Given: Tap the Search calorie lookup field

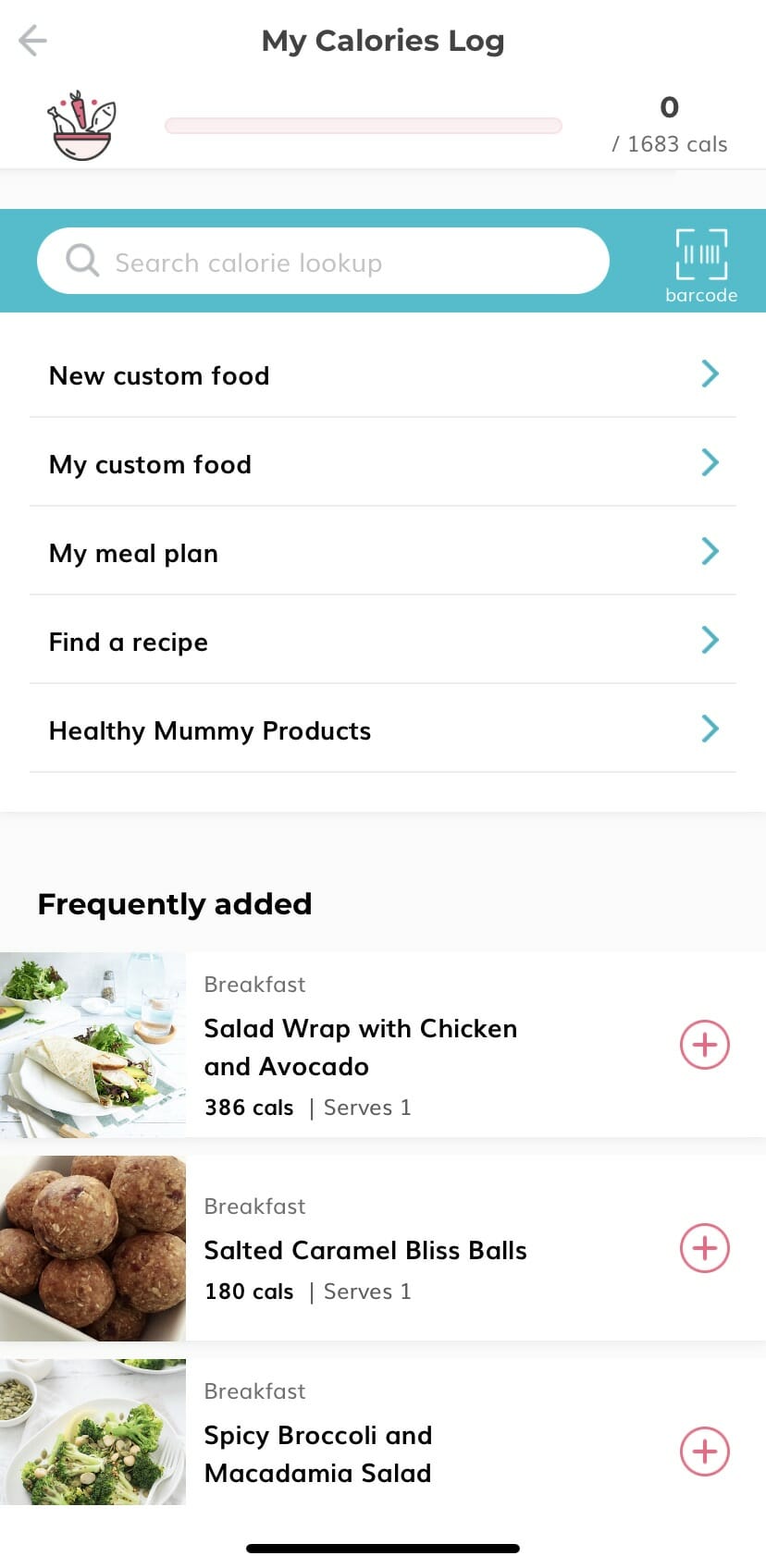Looking at the screenshot, I should coord(323,262).
